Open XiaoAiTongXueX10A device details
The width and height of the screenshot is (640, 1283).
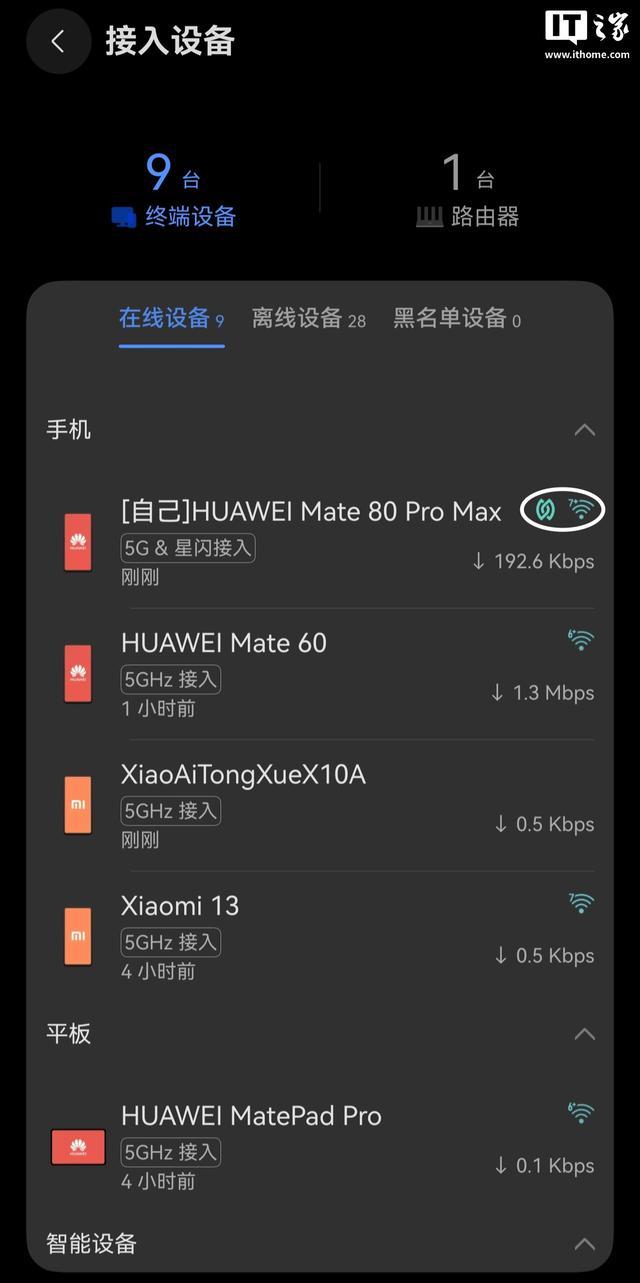[x=320, y=805]
